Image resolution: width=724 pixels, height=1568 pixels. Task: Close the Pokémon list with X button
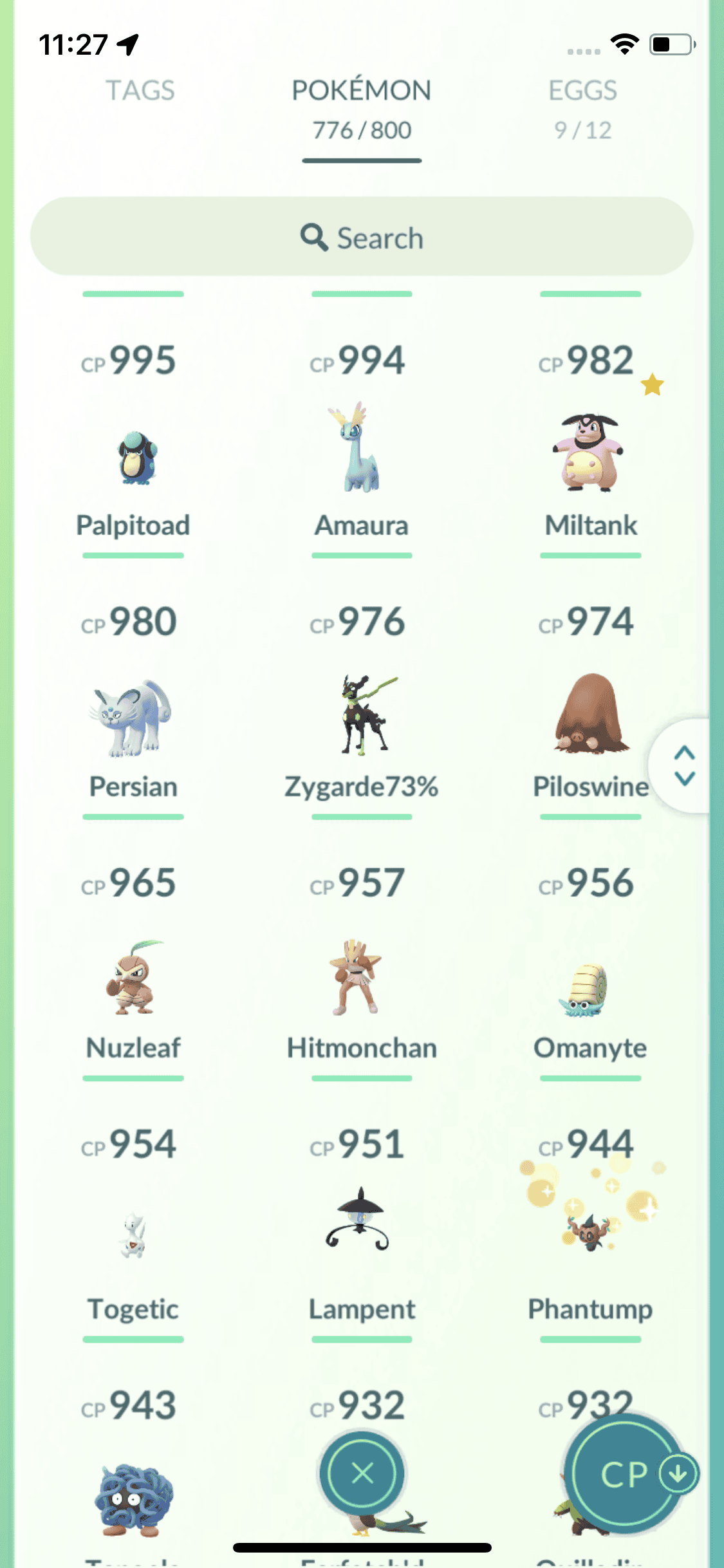click(362, 1473)
